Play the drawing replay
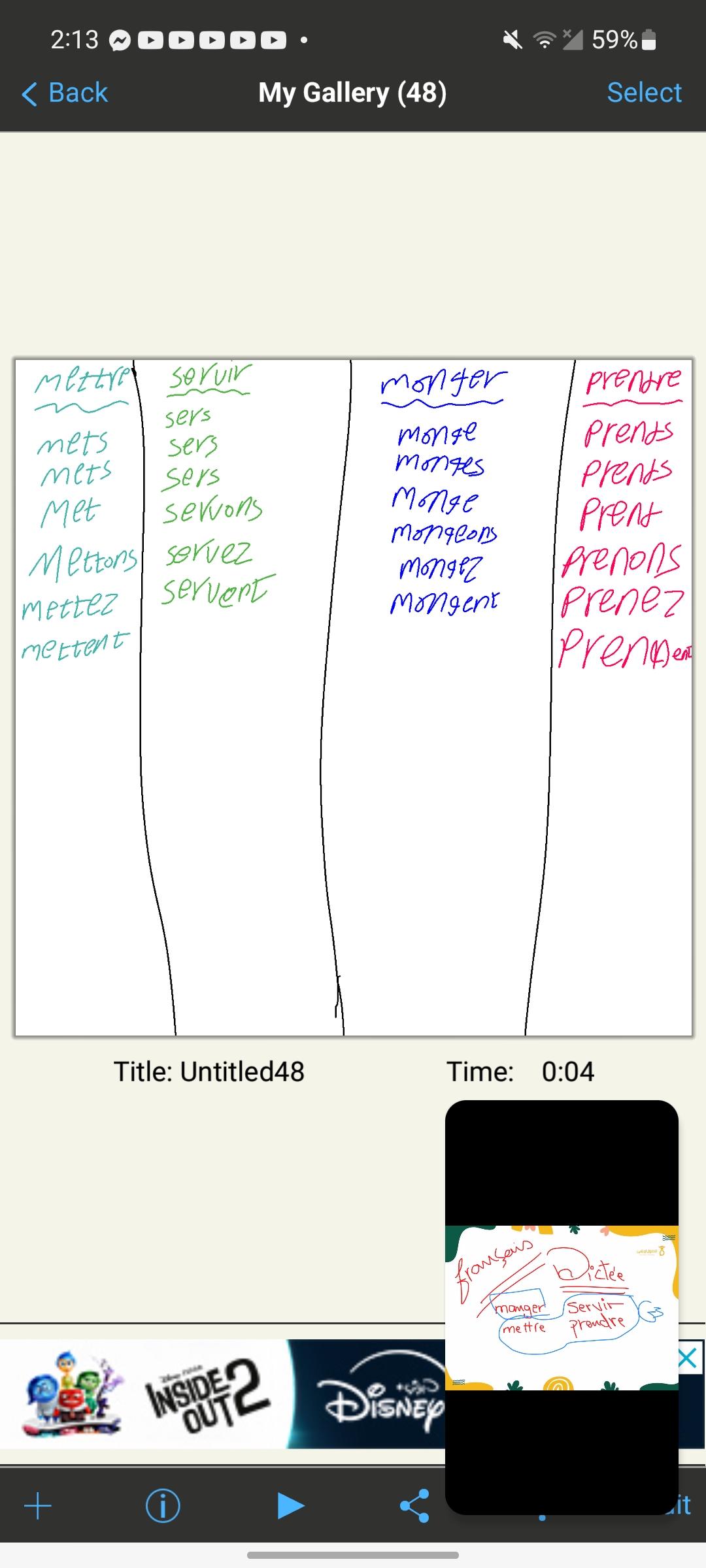706x1568 pixels. click(x=290, y=1505)
